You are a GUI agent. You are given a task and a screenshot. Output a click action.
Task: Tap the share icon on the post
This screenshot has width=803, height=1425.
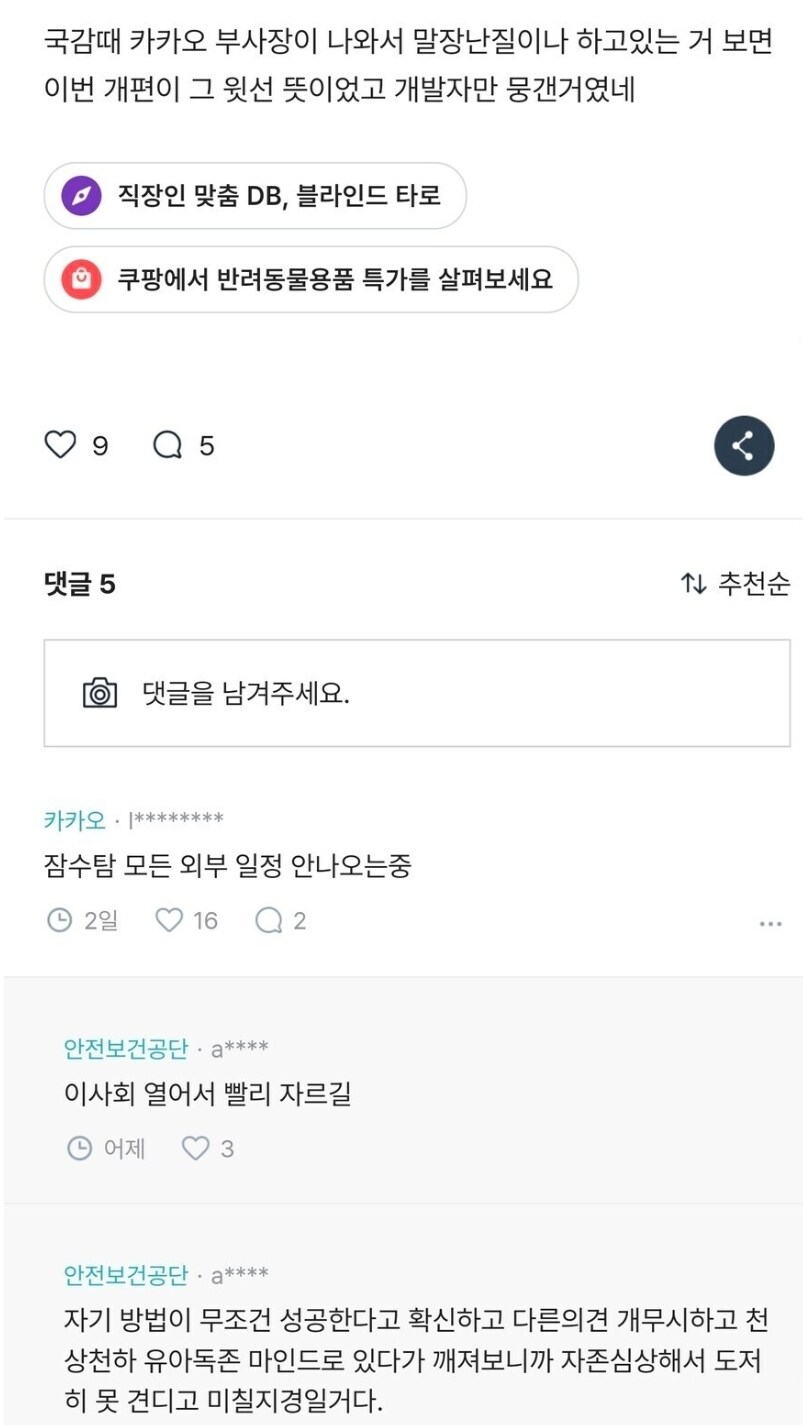pos(743,446)
